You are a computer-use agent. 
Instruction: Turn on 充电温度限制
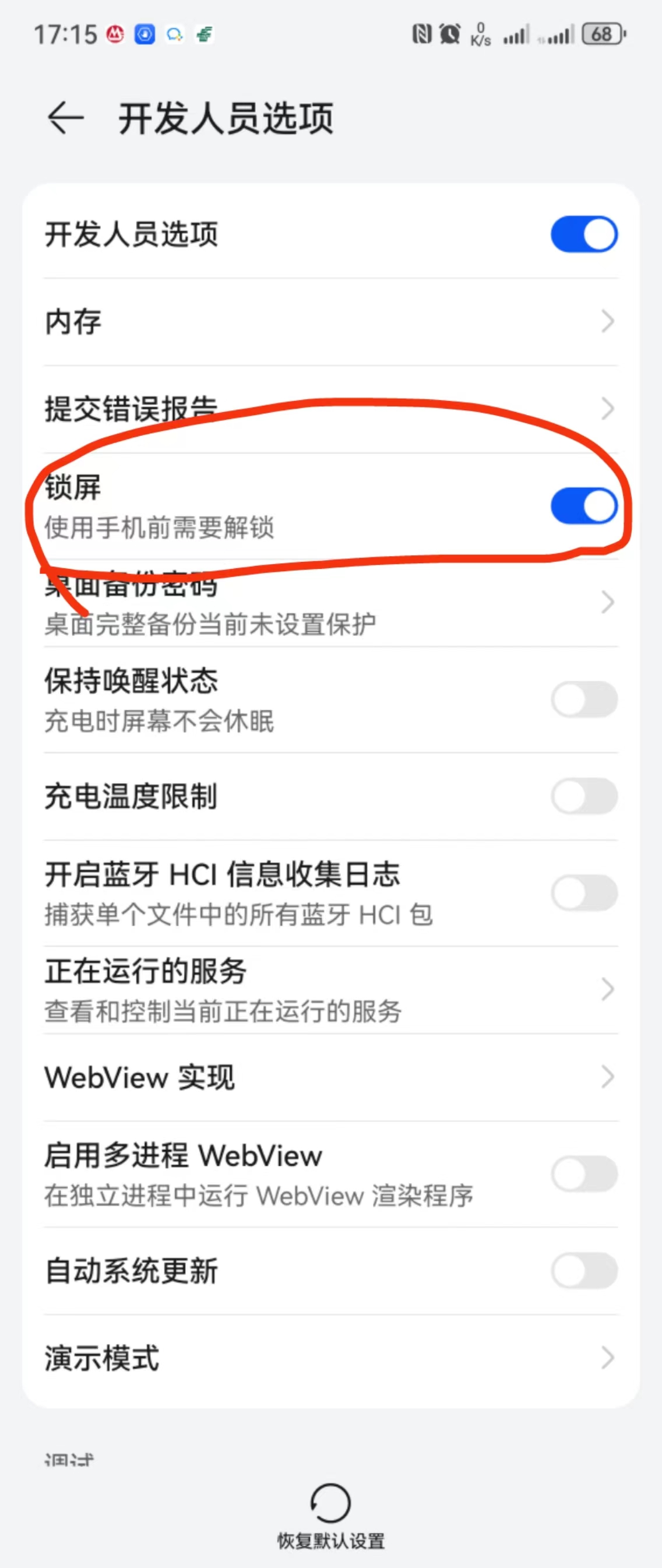coord(583,796)
